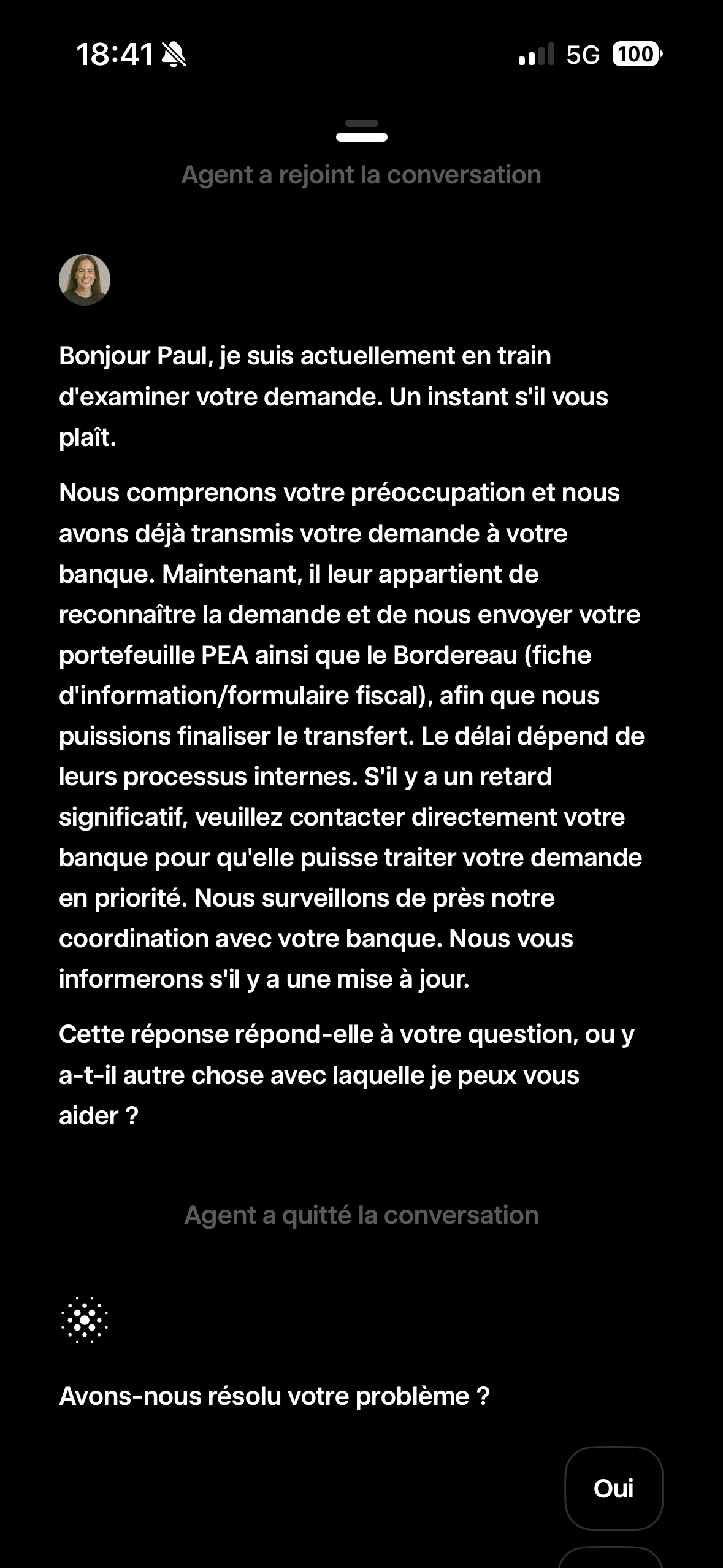Answer Oui to the problem resolved question
The image size is (723, 1568).
[613, 1489]
